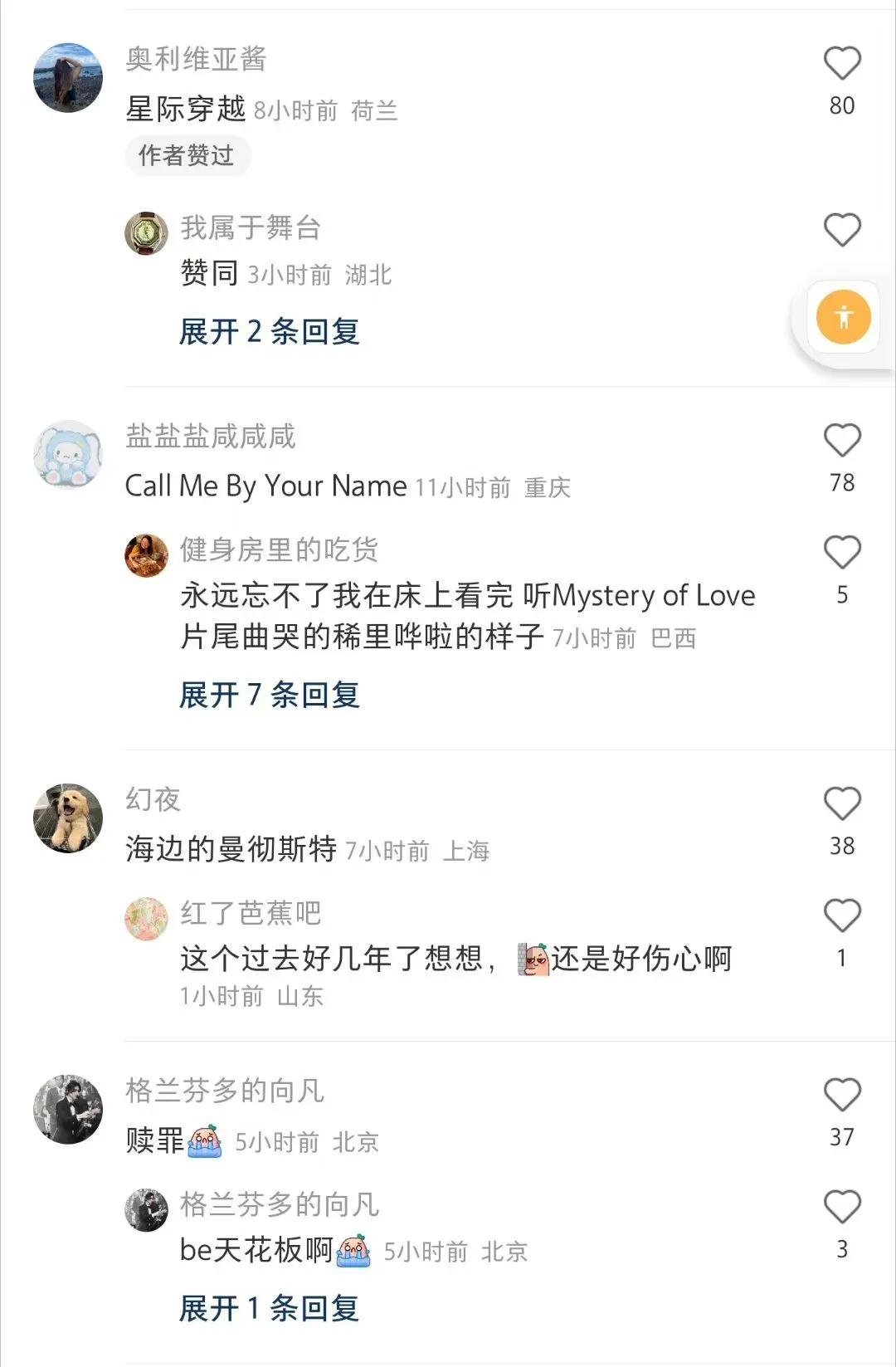896x1367 pixels.
Task: Open the orange accessibility floating button
Action: pyautogui.click(x=843, y=317)
